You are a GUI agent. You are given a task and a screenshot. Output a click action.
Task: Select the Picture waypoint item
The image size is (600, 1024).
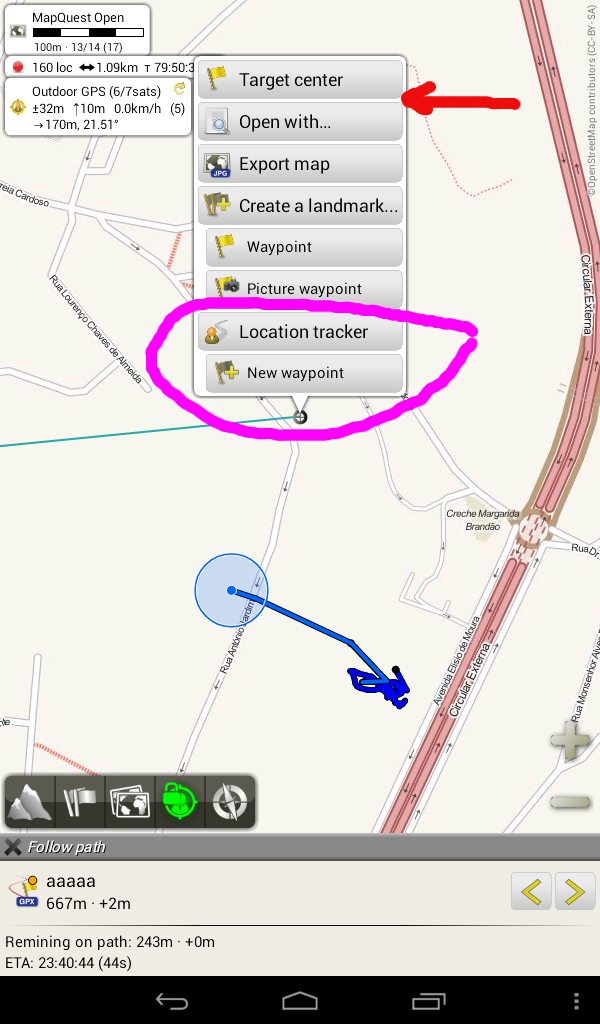[x=304, y=288]
